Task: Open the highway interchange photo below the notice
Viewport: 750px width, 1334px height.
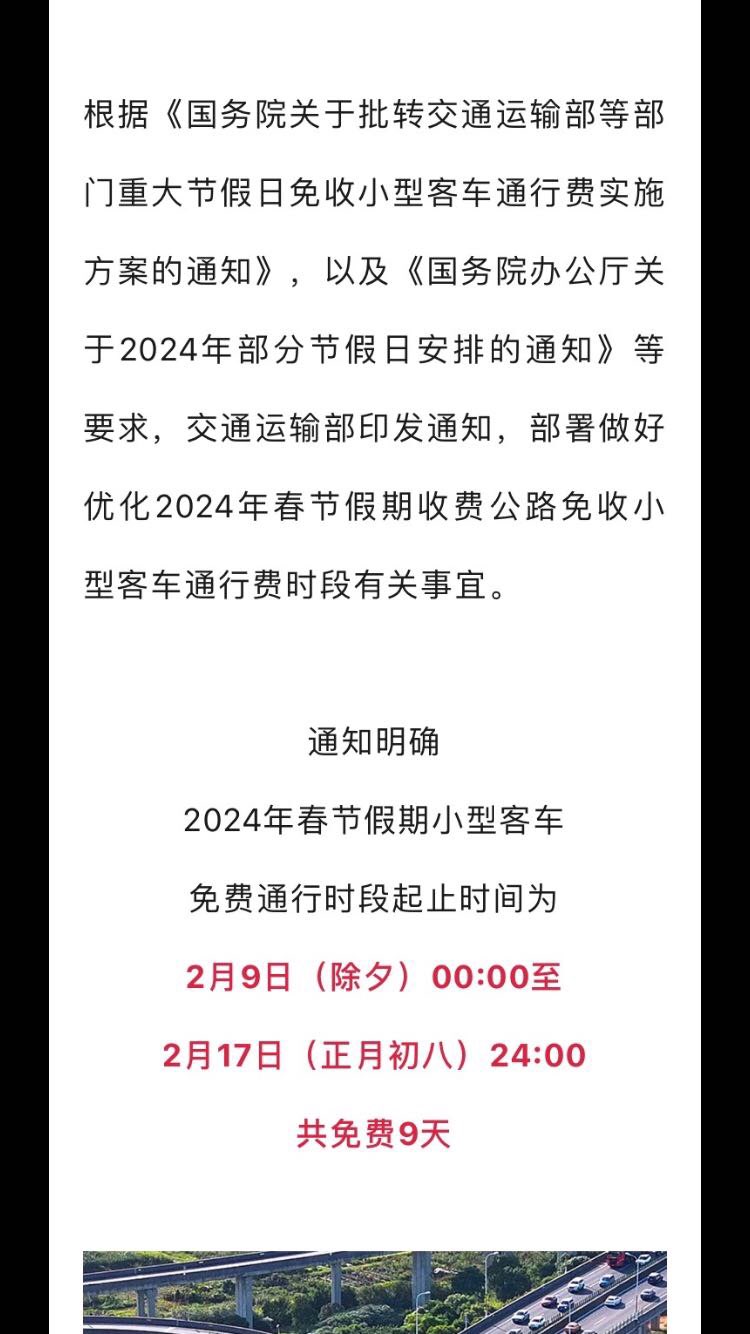Action: coord(375,1292)
